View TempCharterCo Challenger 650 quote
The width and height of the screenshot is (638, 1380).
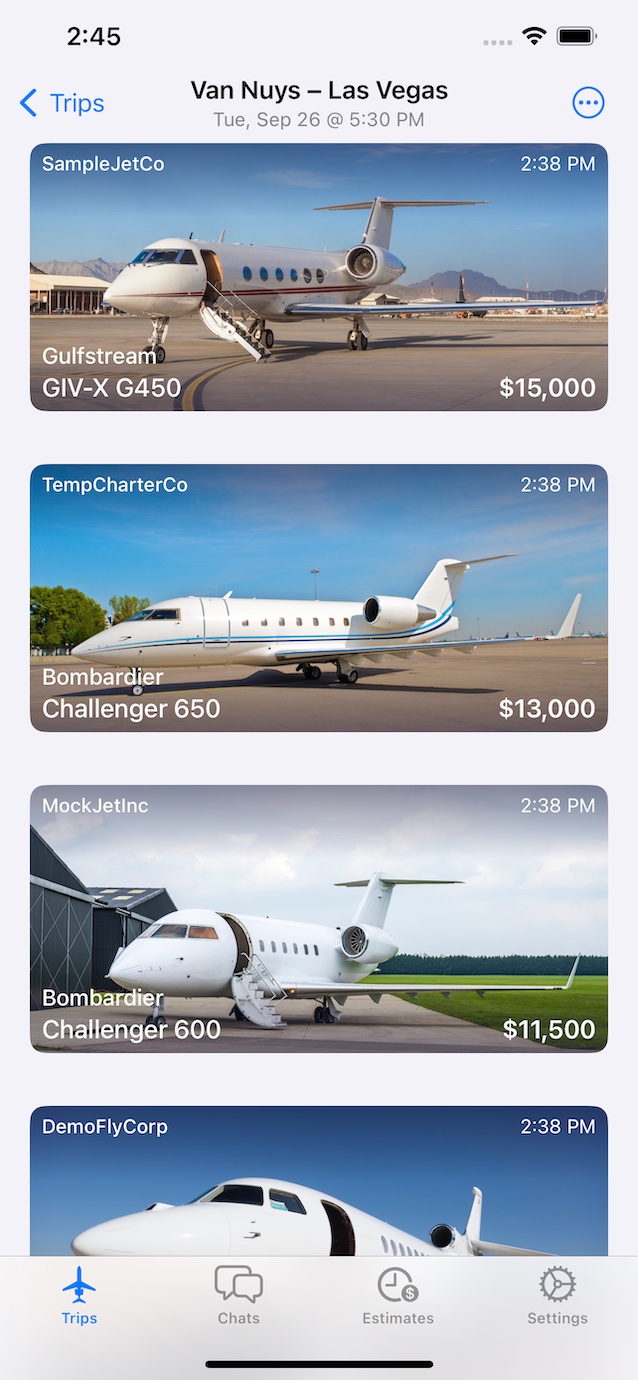(x=318, y=598)
